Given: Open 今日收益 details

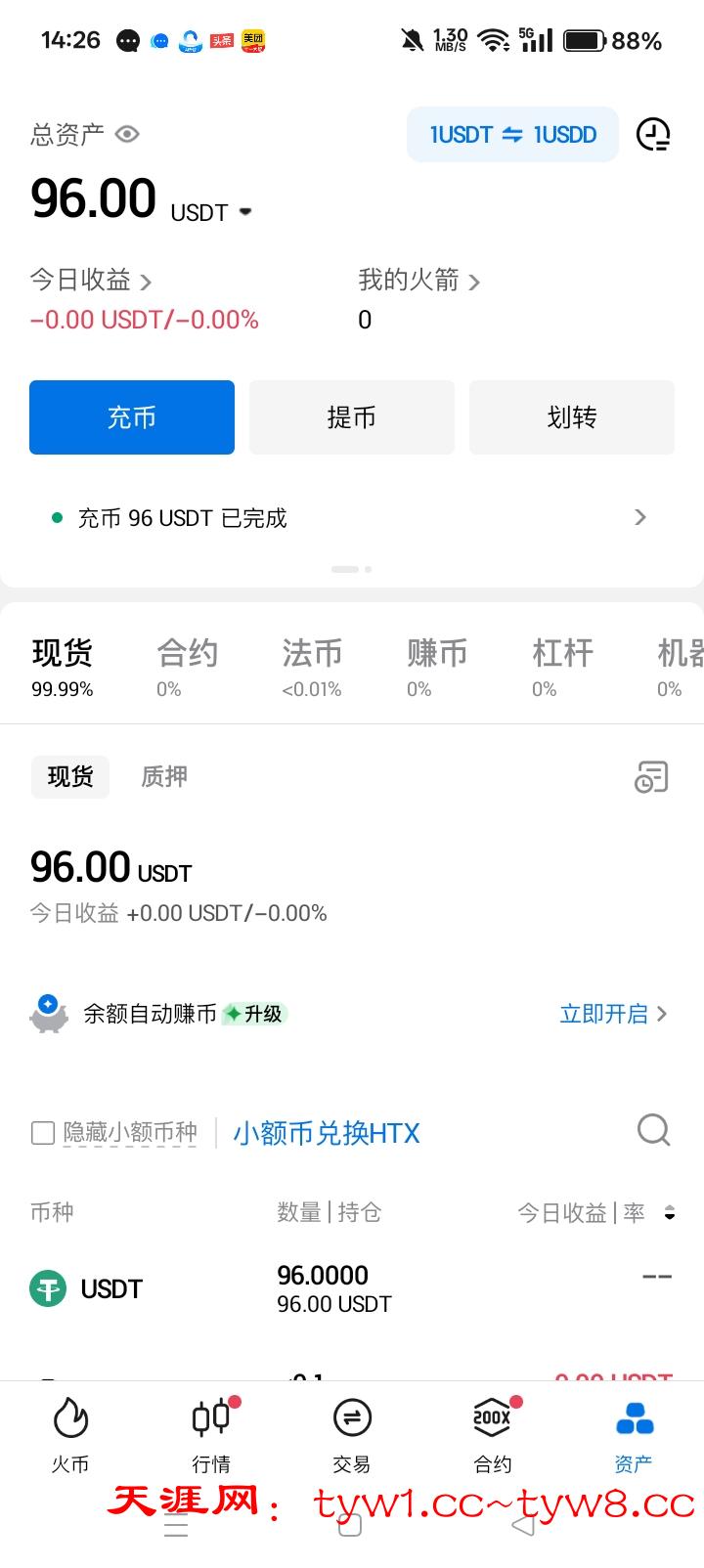Looking at the screenshot, I should (90, 282).
